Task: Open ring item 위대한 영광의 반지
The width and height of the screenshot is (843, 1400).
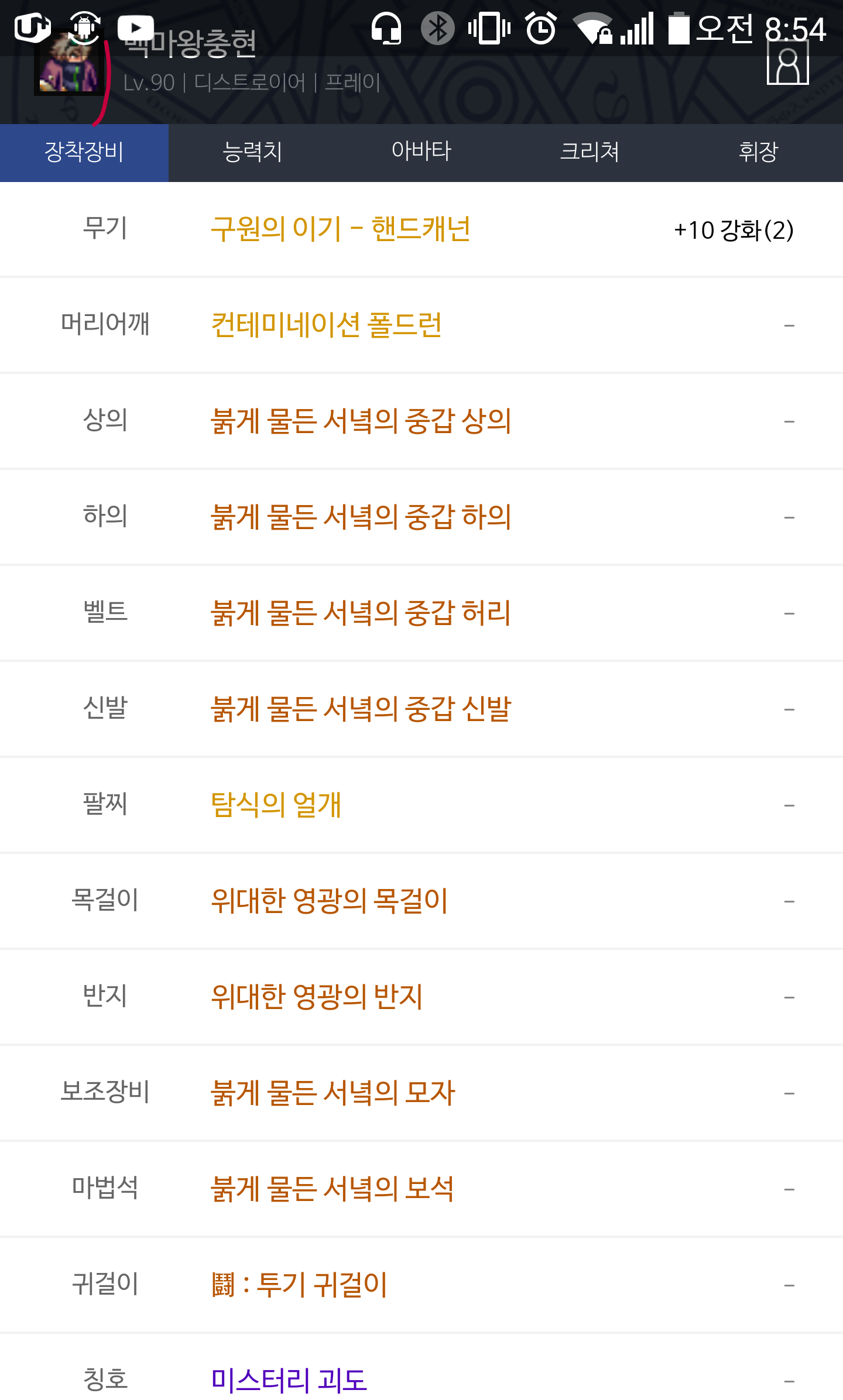Action: tap(316, 997)
